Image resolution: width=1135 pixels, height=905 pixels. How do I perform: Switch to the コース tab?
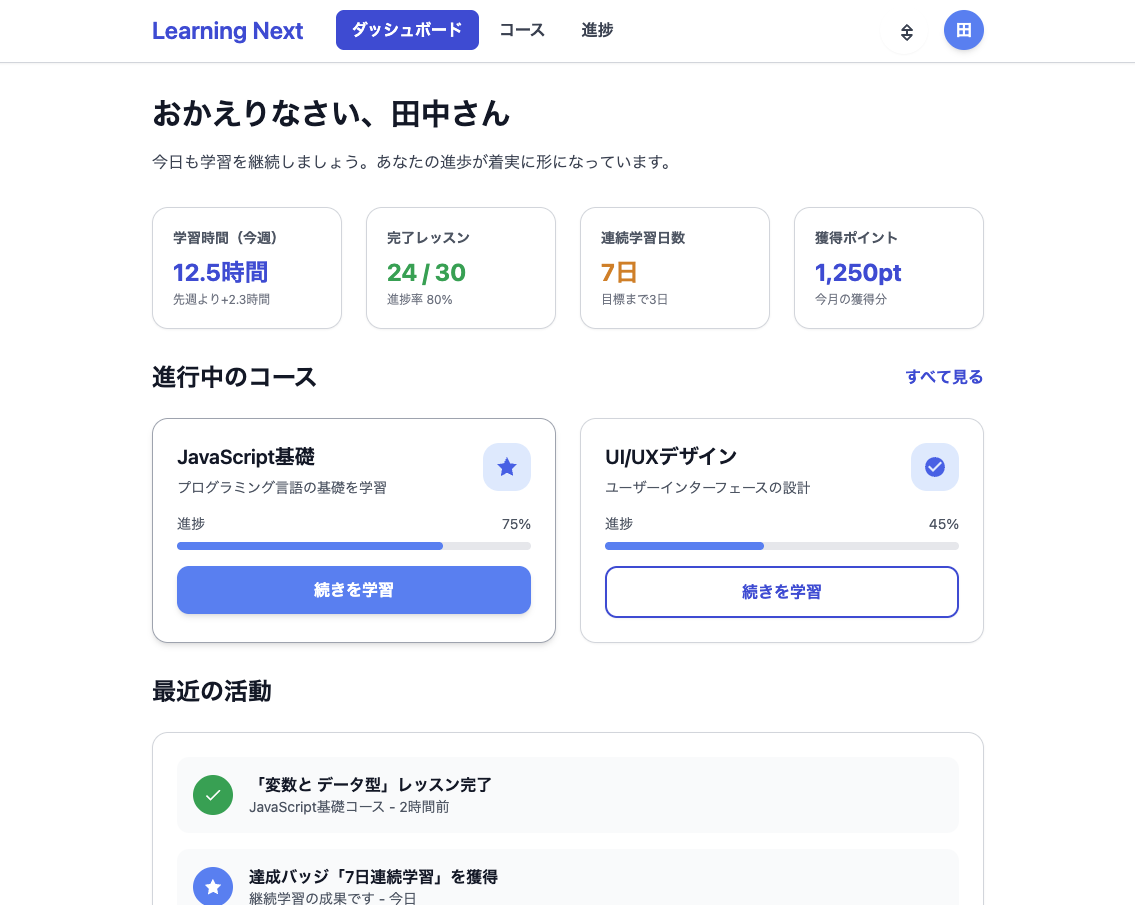(x=522, y=30)
